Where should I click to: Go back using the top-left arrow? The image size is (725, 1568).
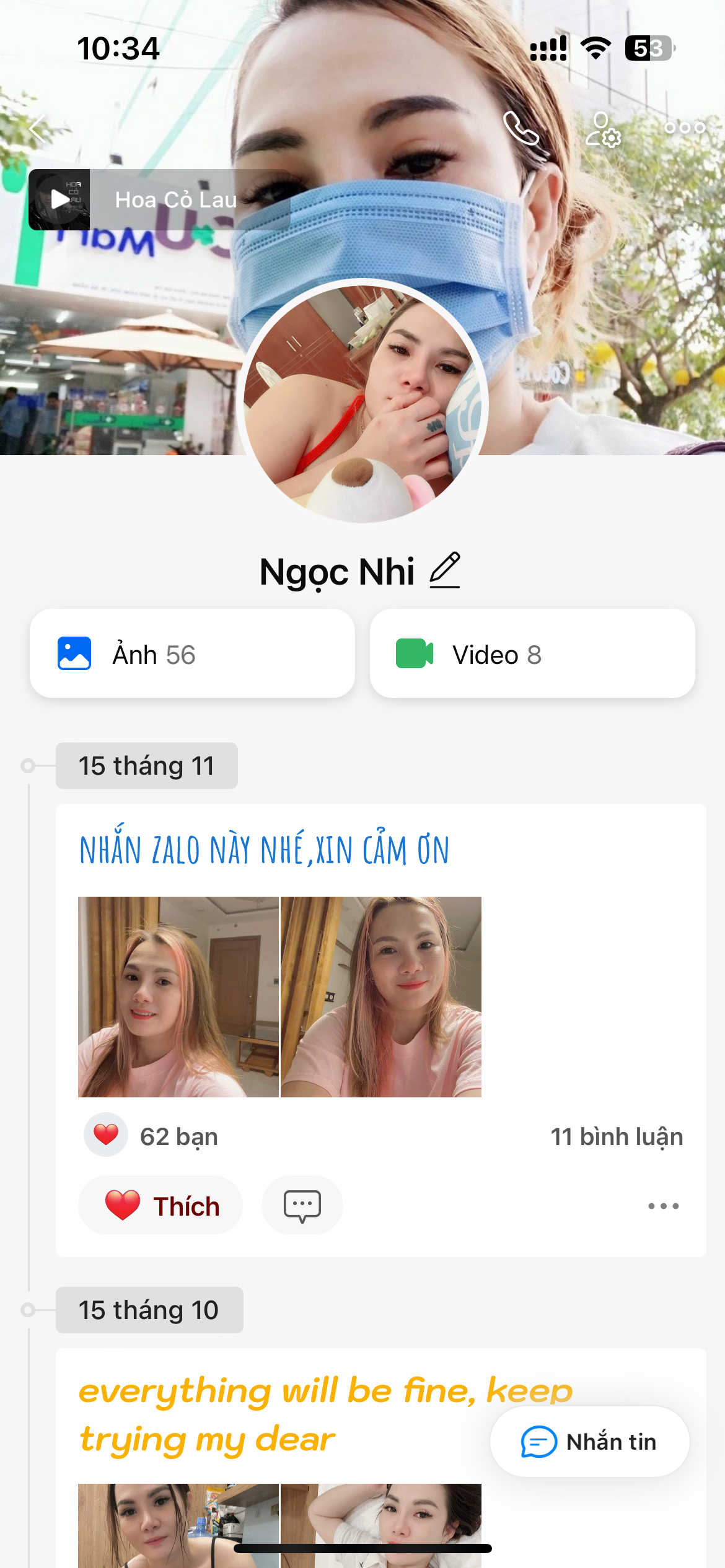click(38, 128)
